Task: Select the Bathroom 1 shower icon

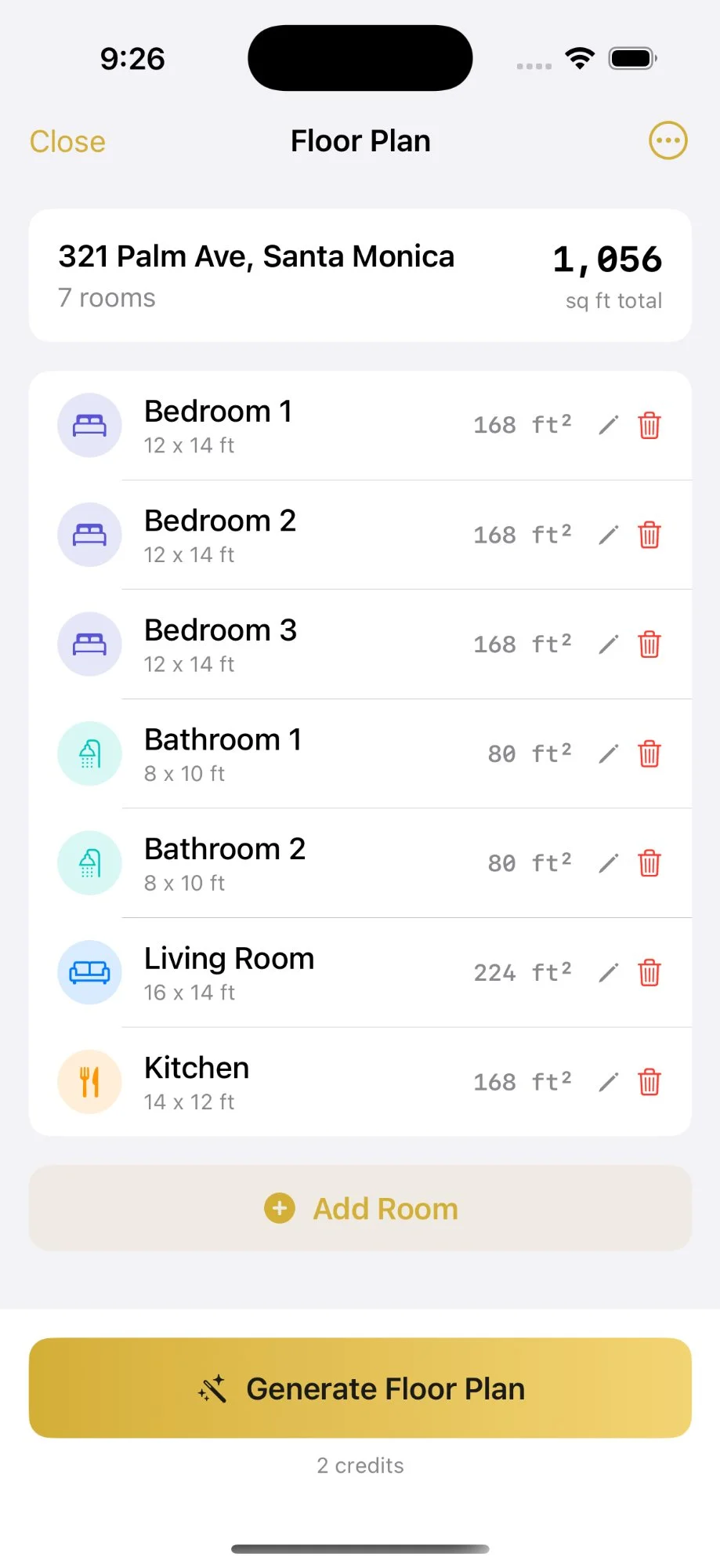Action: 89,753
